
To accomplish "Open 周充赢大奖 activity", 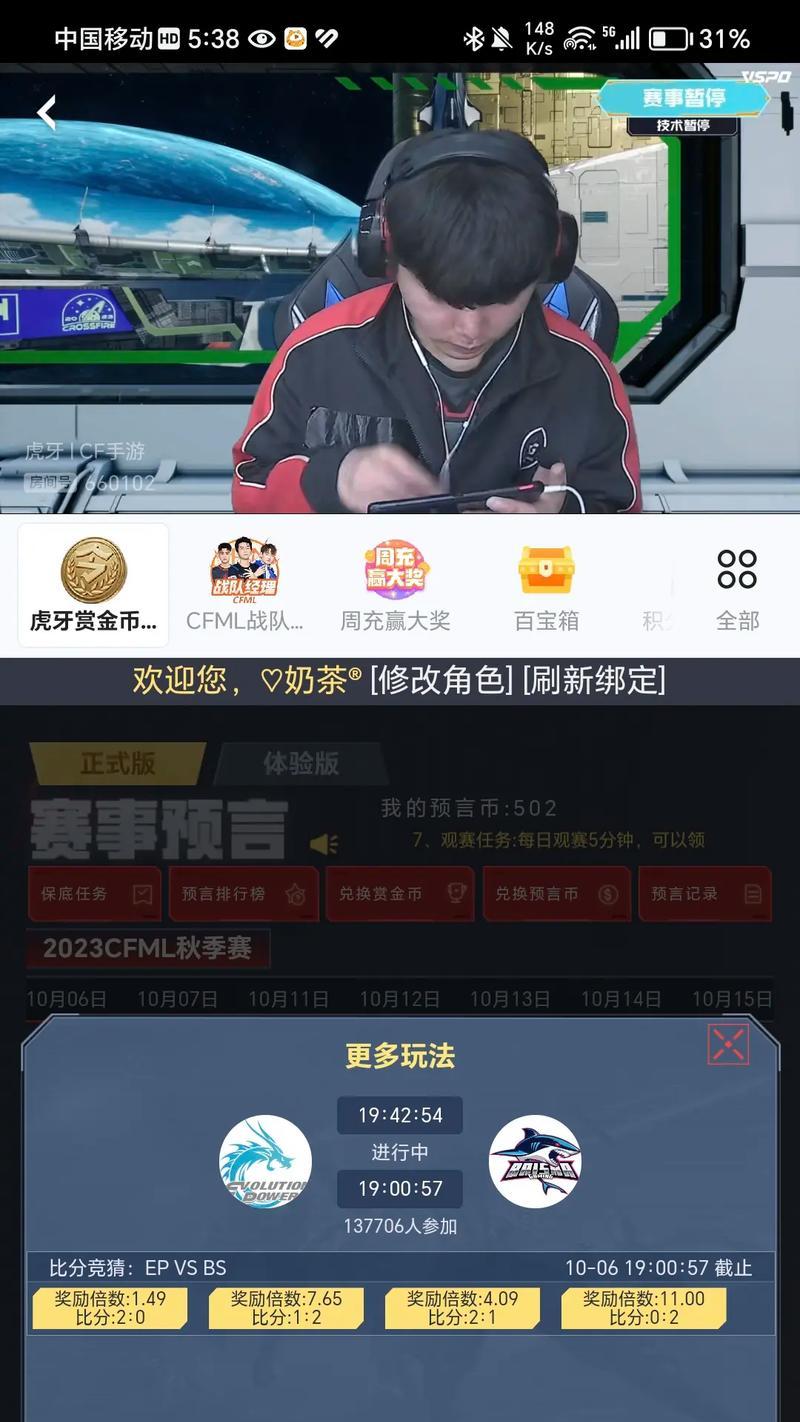I will [x=395, y=585].
